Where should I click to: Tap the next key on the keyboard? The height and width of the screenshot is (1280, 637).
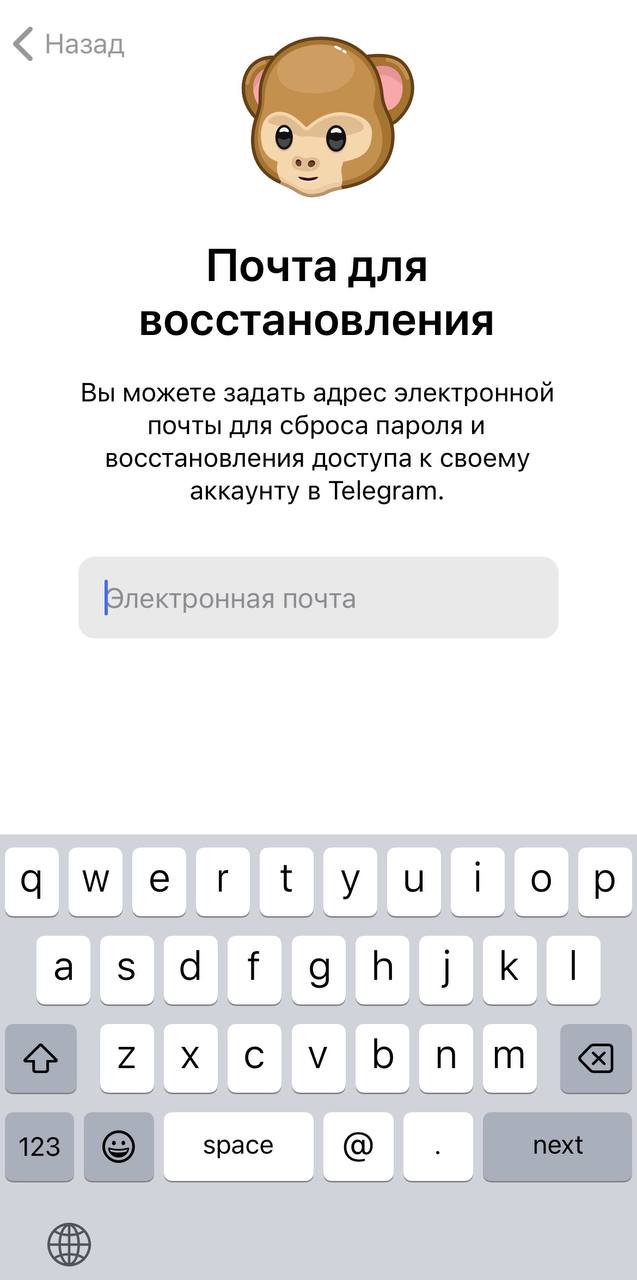pos(557,1146)
